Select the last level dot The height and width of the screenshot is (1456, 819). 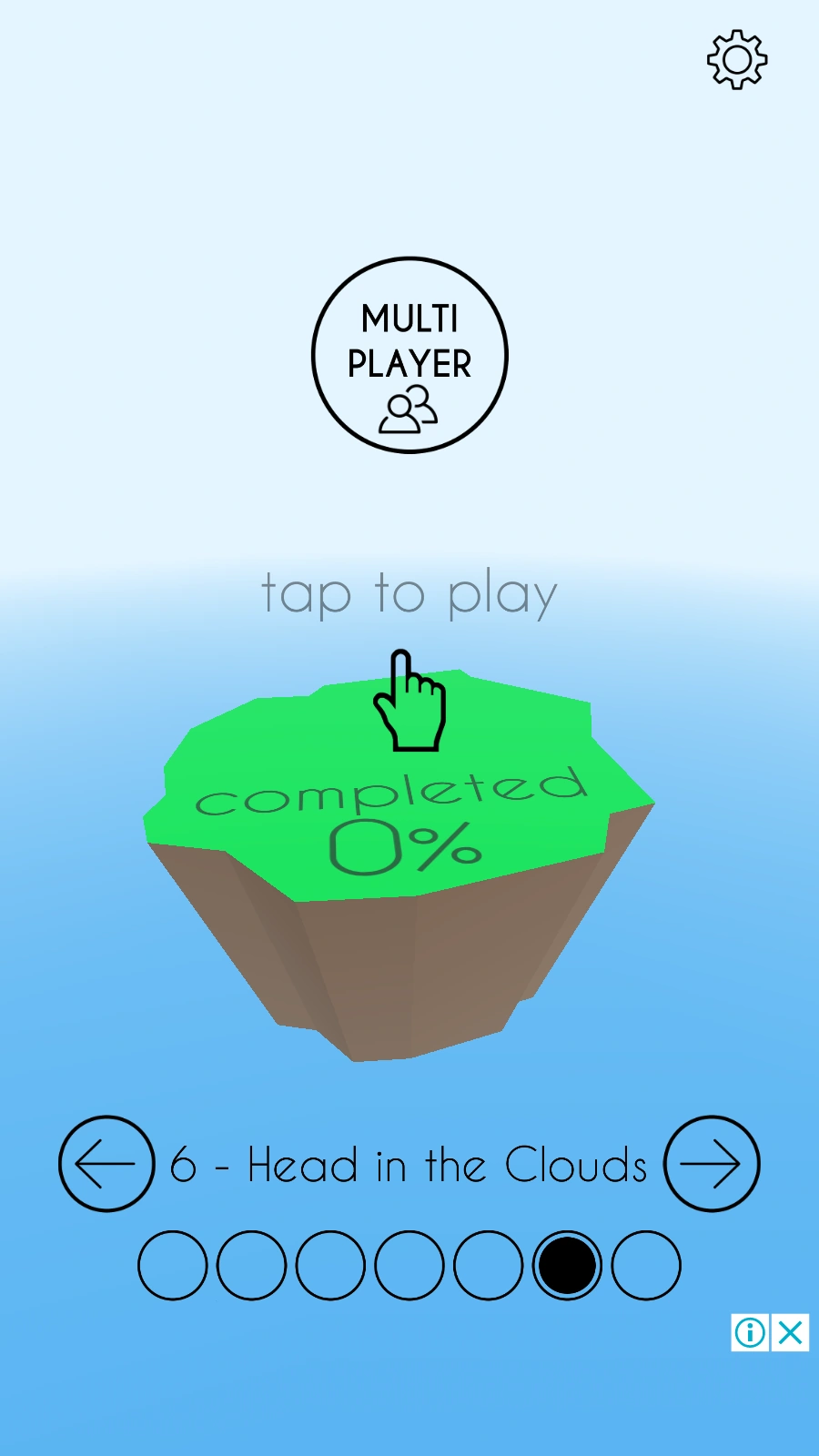coord(646,1265)
